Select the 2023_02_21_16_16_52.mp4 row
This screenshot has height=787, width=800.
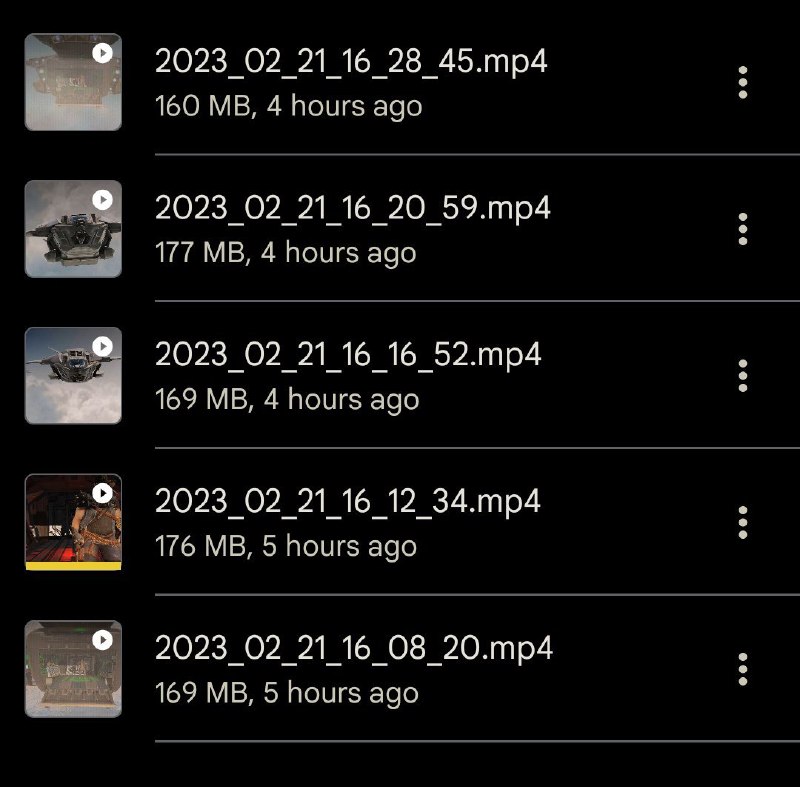[x=348, y=375]
